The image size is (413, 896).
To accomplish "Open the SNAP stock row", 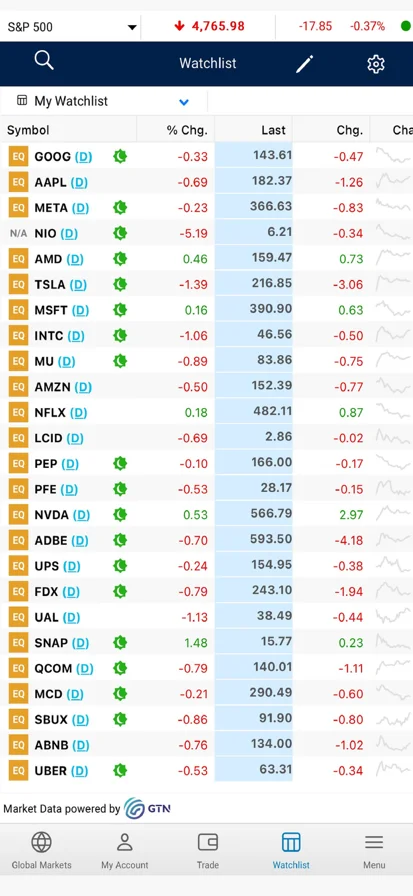I will pos(206,642).
